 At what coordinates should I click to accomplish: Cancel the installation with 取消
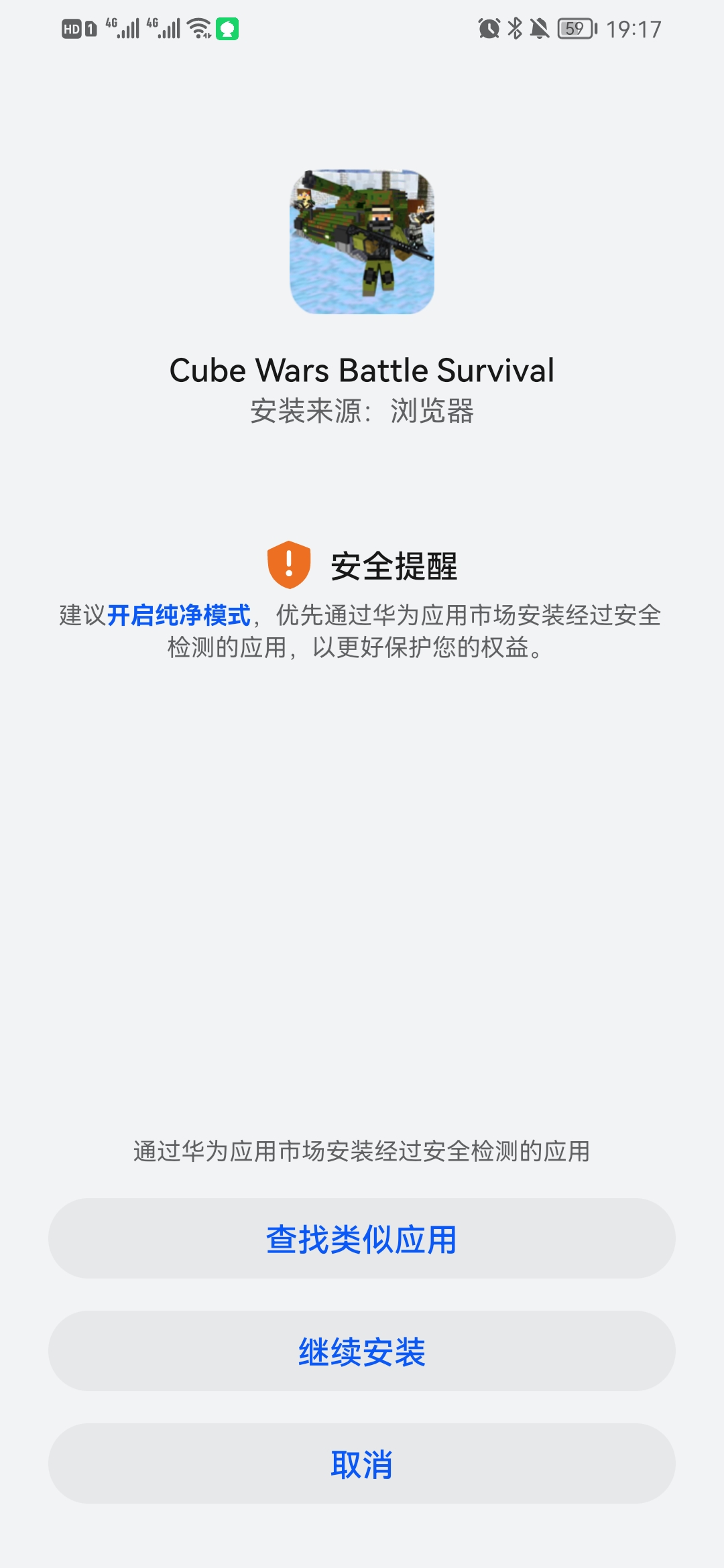(361, 1464)
